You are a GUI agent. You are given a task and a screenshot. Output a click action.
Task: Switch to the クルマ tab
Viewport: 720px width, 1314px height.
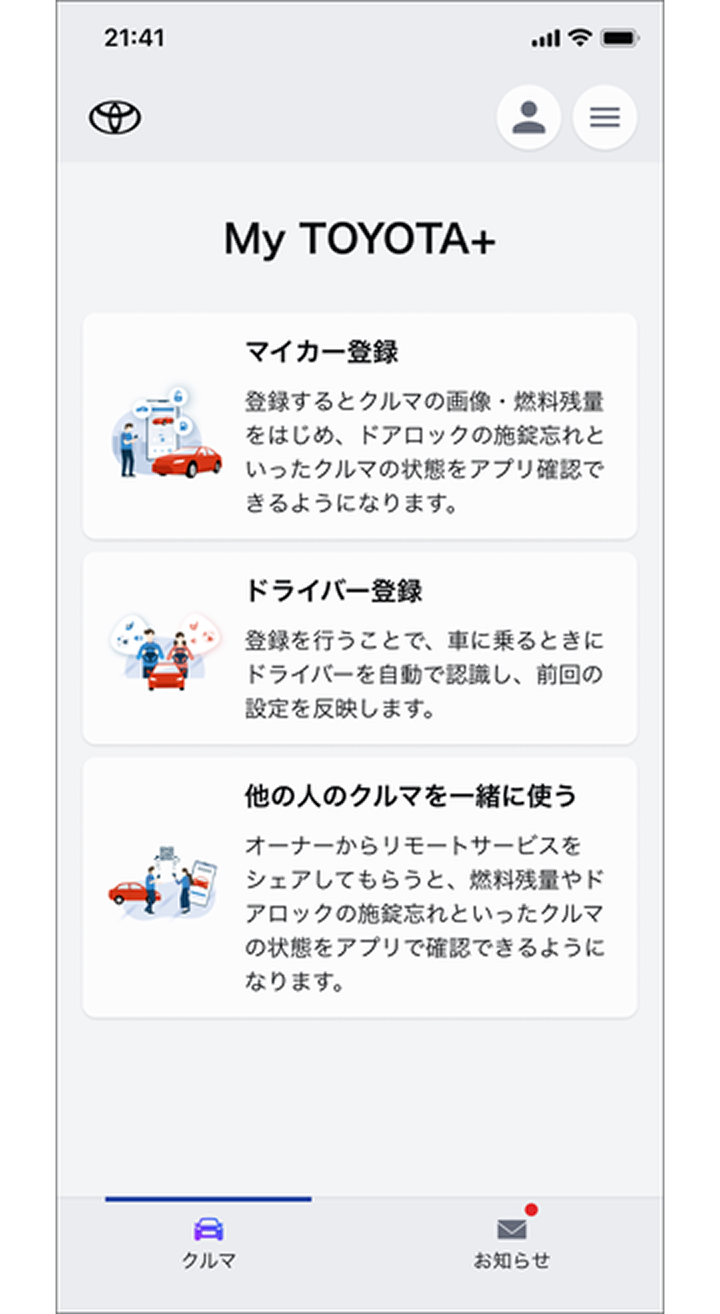point(208,1243)
